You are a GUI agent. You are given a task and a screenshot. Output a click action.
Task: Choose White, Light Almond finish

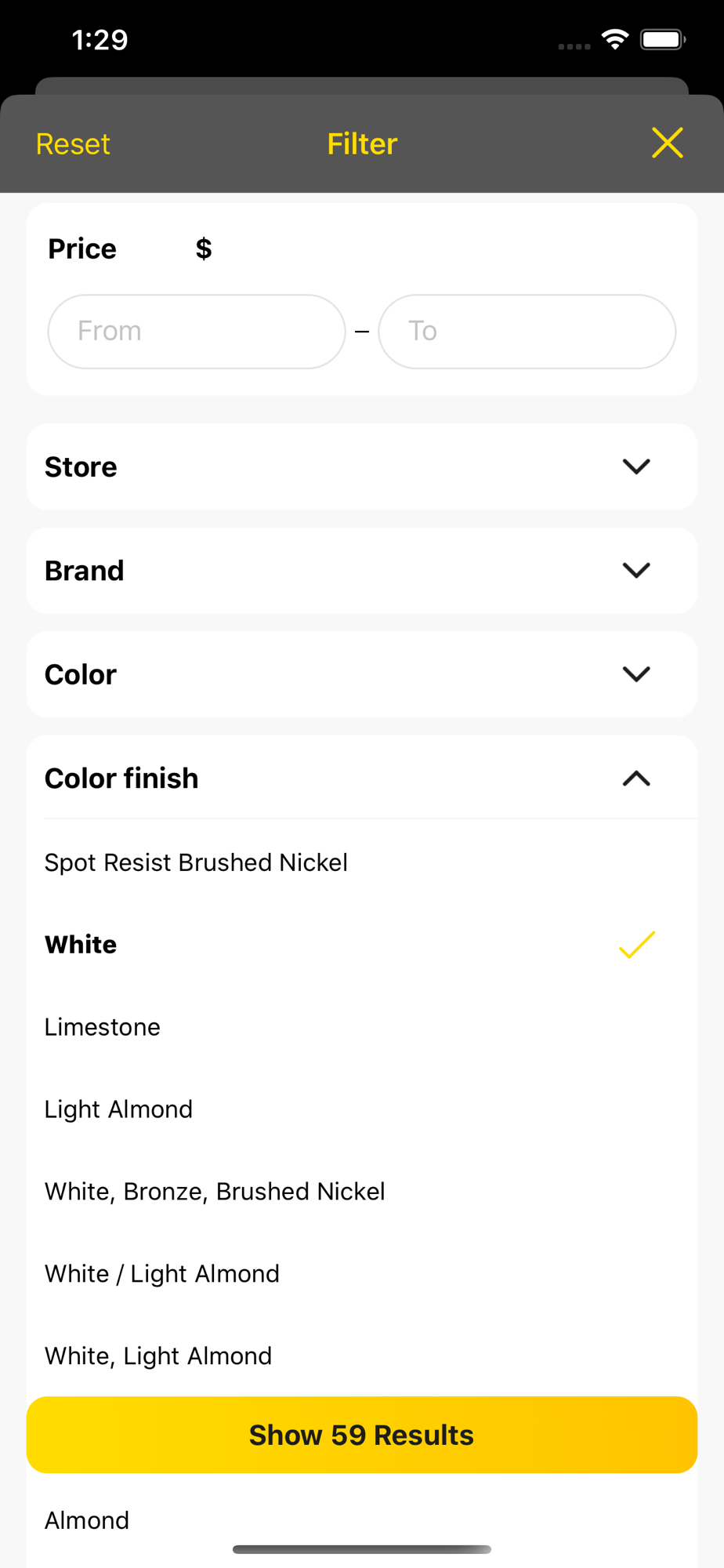click(x=362, y=1356)
